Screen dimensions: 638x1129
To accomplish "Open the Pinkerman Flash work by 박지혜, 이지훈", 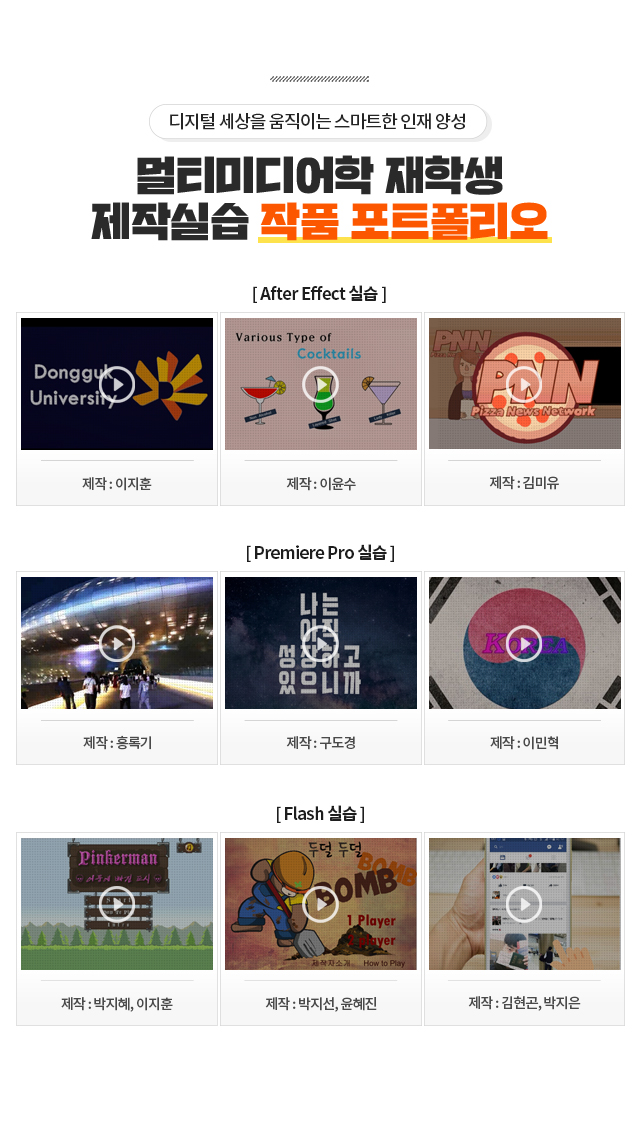I will 117,904.
